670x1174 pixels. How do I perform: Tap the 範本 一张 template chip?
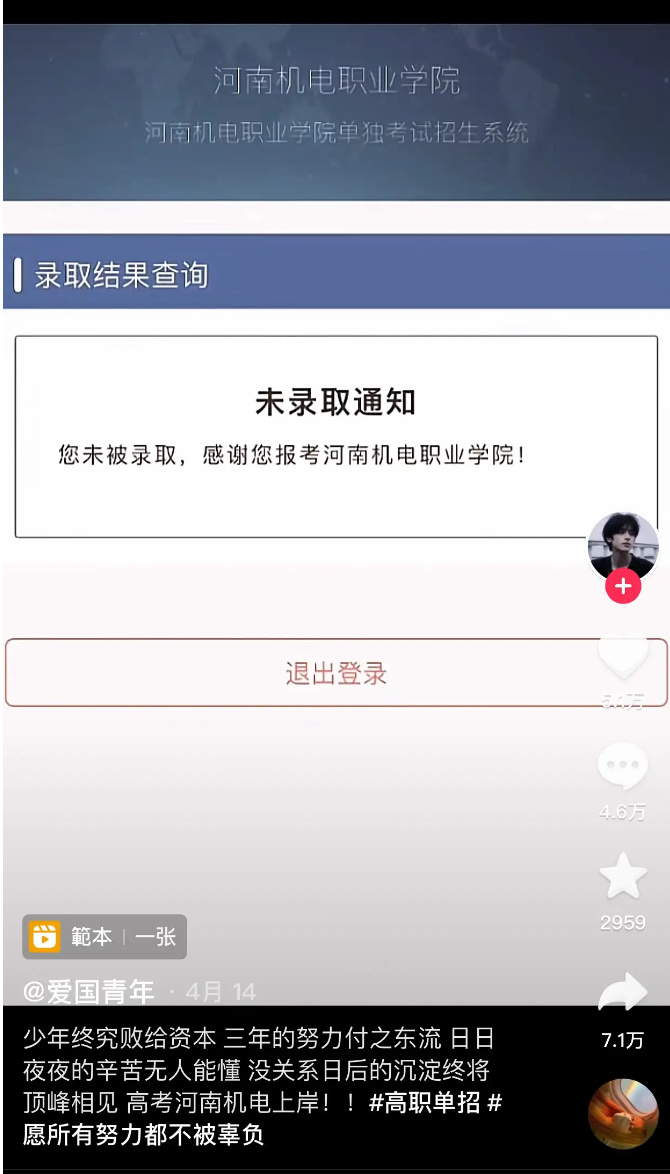click(104, 937)
